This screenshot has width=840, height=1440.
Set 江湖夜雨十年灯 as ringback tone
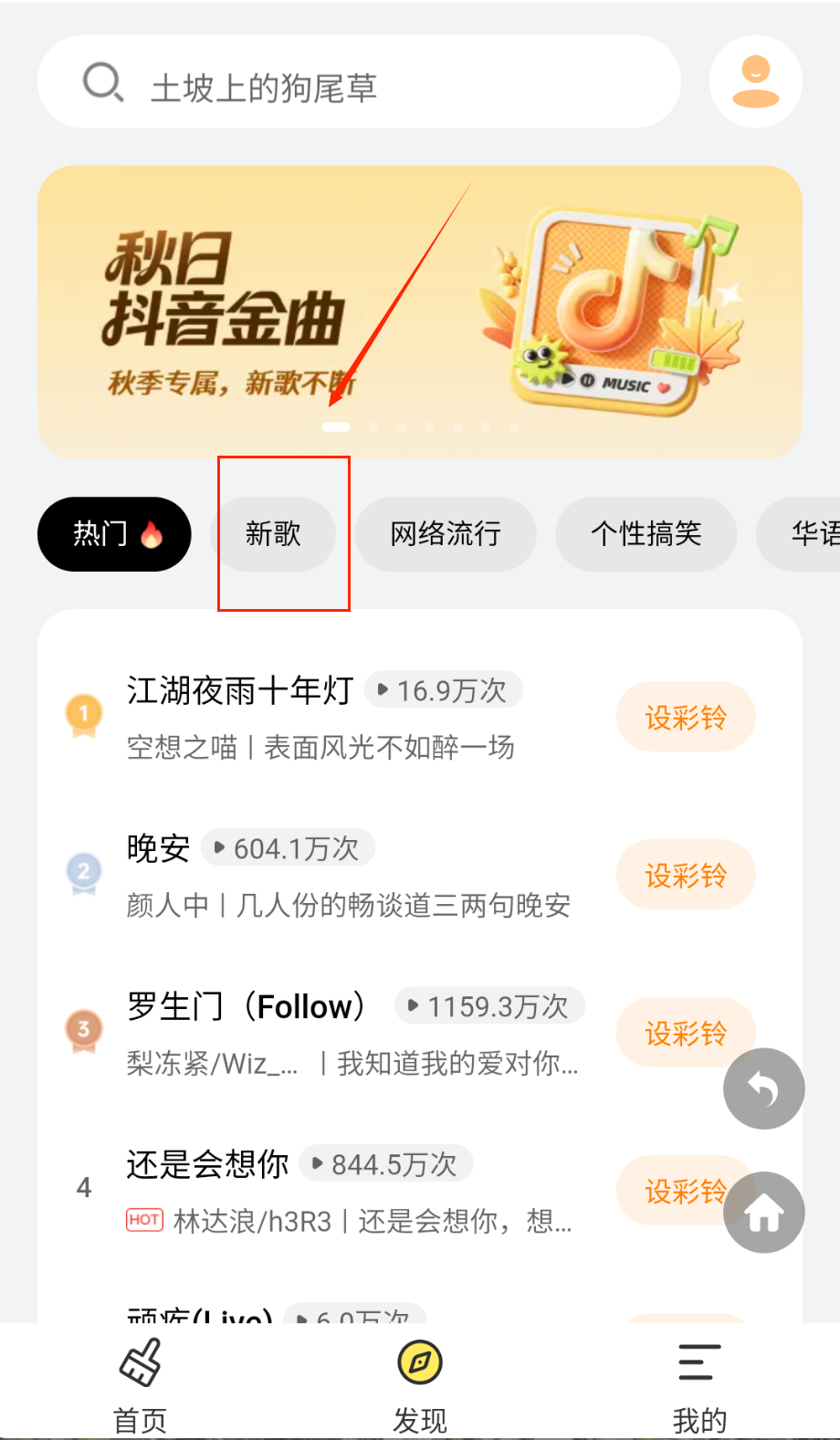(x=685, y=717)
